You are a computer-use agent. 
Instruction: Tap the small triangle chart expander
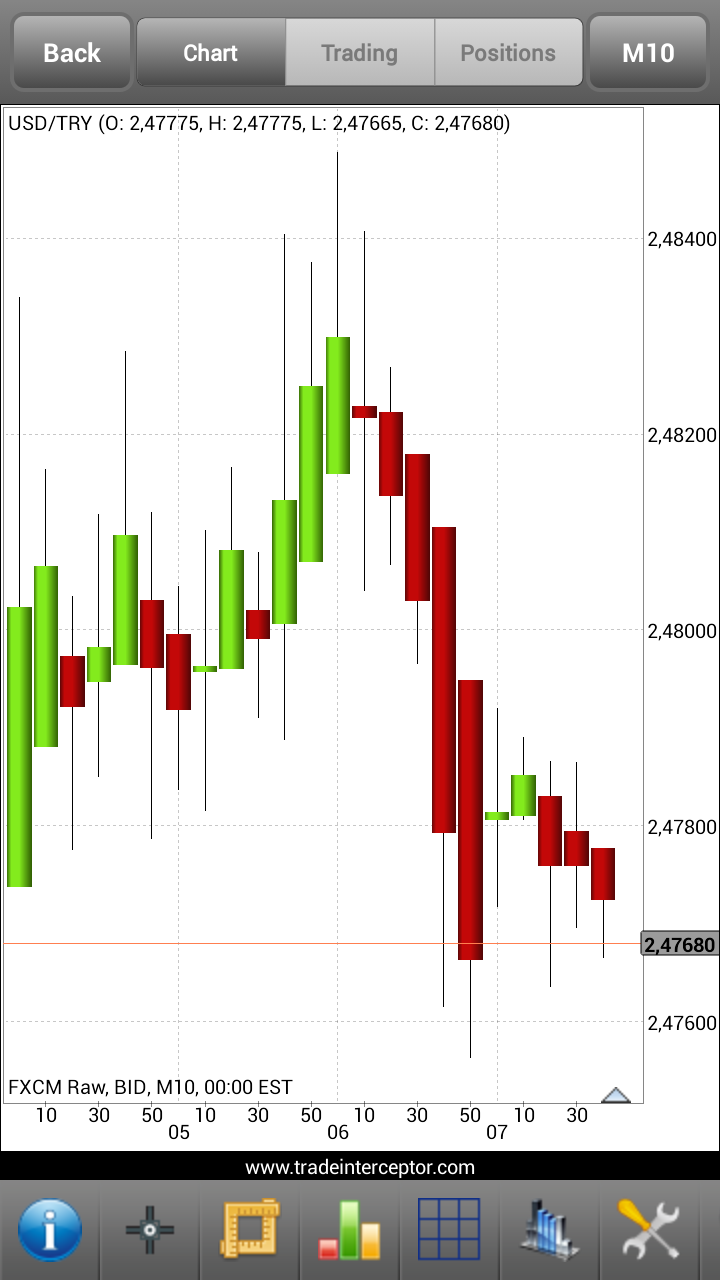(615, 1094)
